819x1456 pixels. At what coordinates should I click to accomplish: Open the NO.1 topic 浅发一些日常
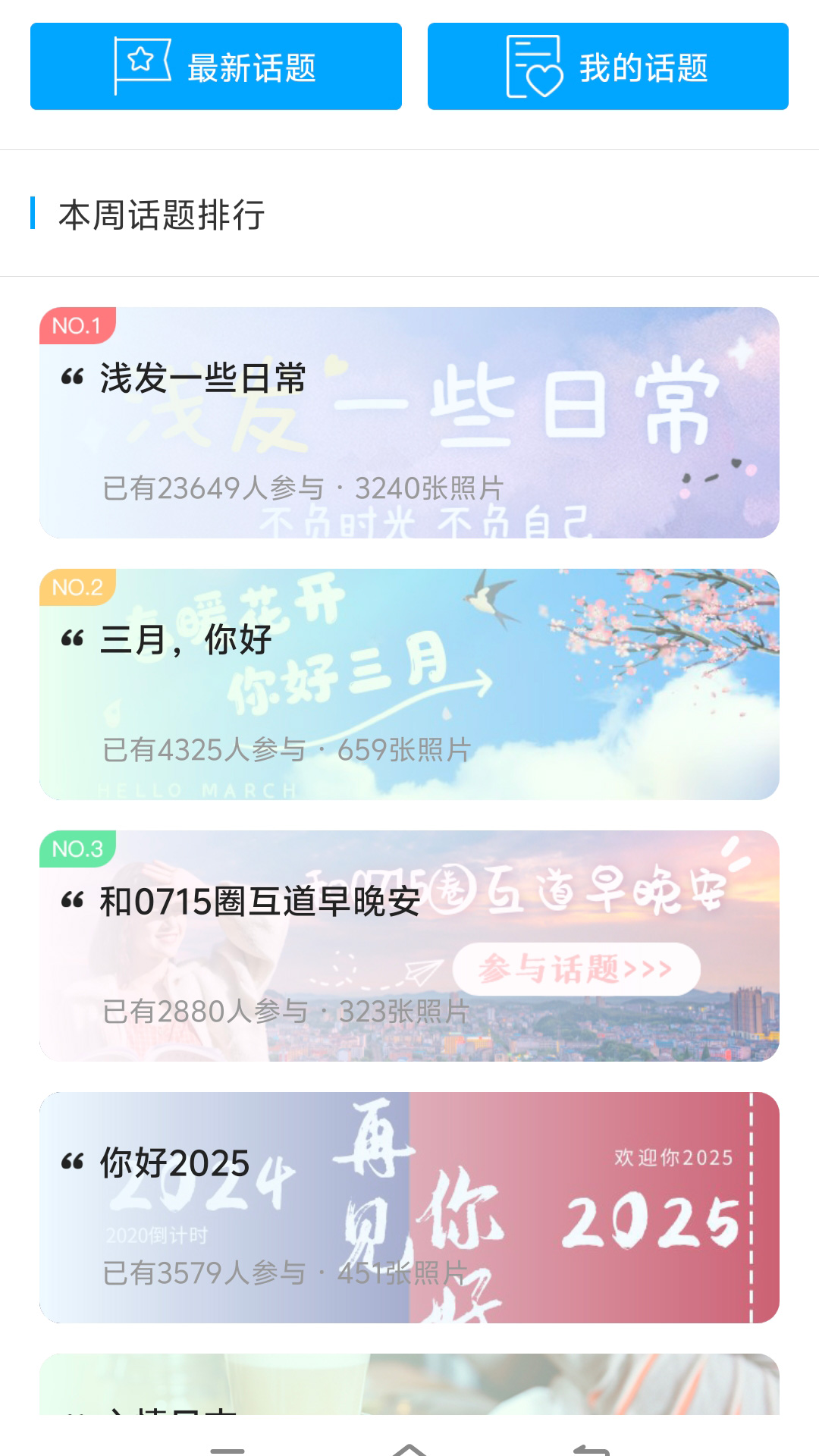(x=409, y=422)
